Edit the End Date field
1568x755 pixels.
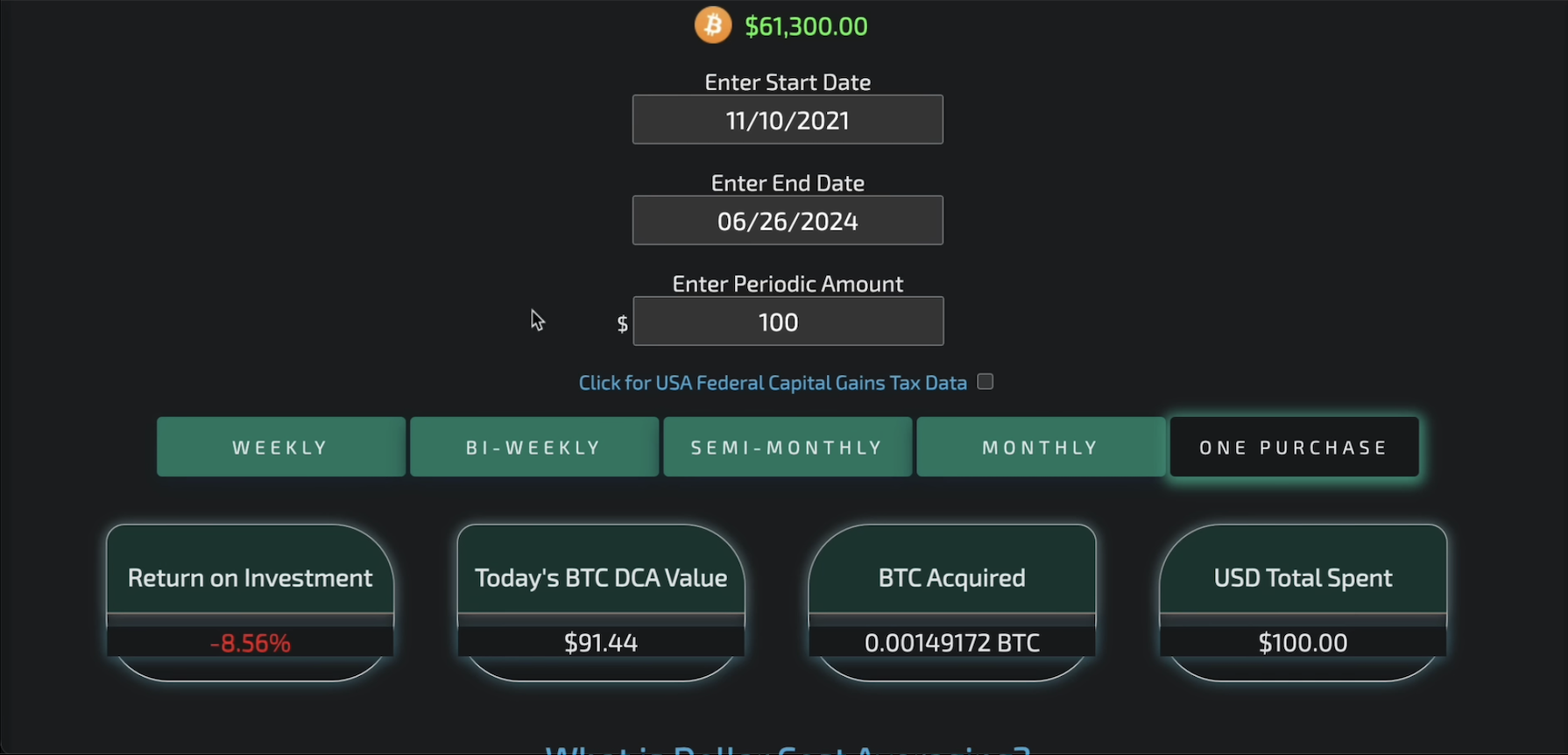point(788,221)
